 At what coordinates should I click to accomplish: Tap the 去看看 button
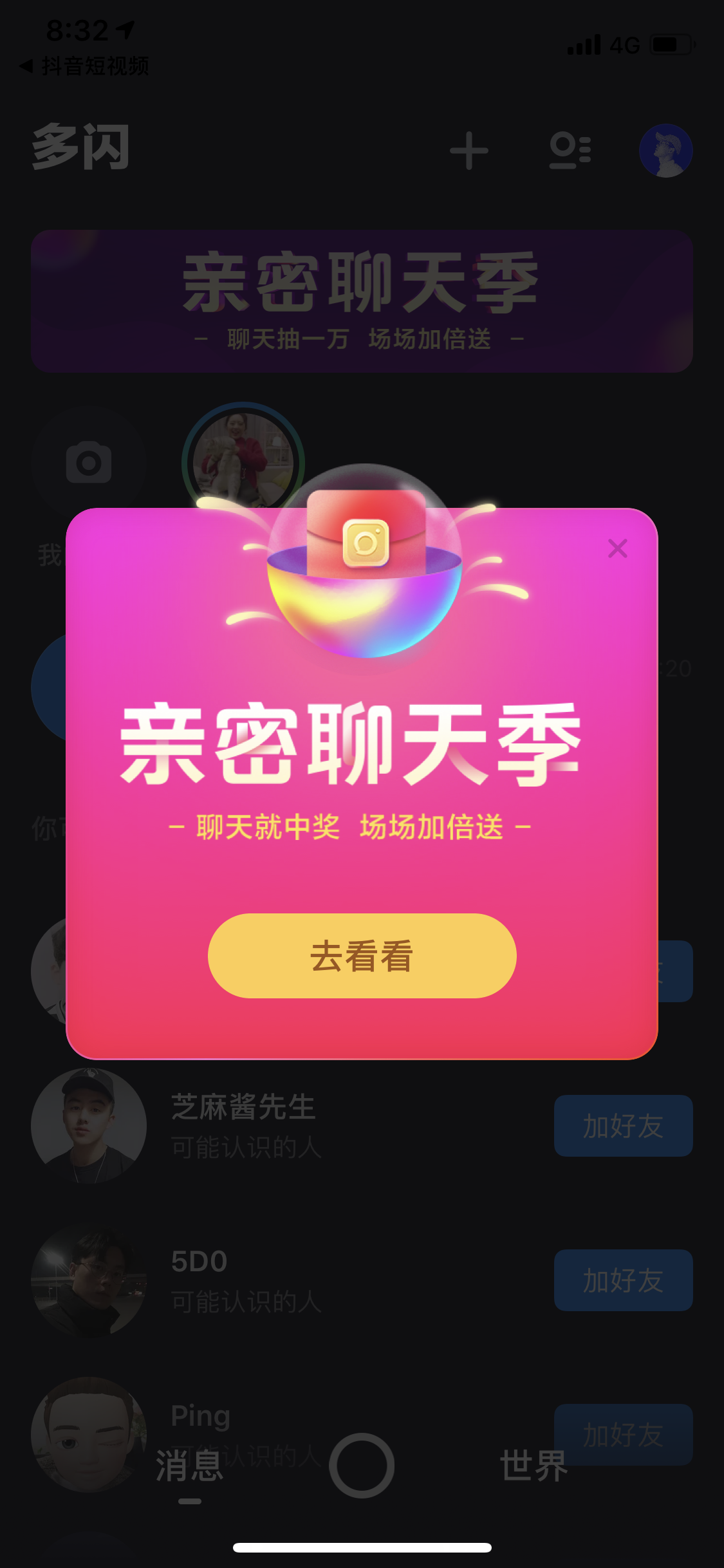(362, 955)
